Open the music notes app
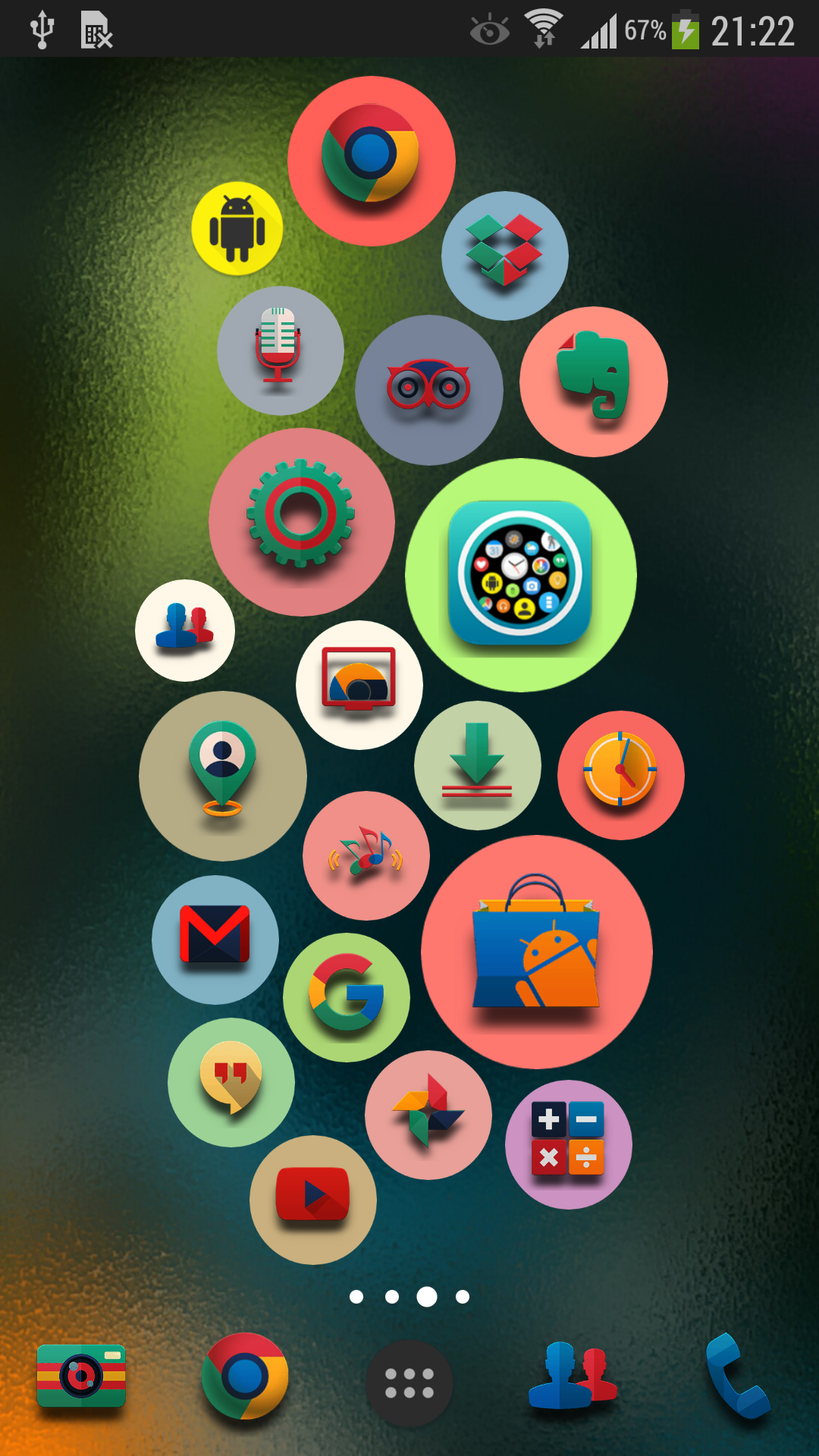 pyautogui.click(x=366, y=855)
